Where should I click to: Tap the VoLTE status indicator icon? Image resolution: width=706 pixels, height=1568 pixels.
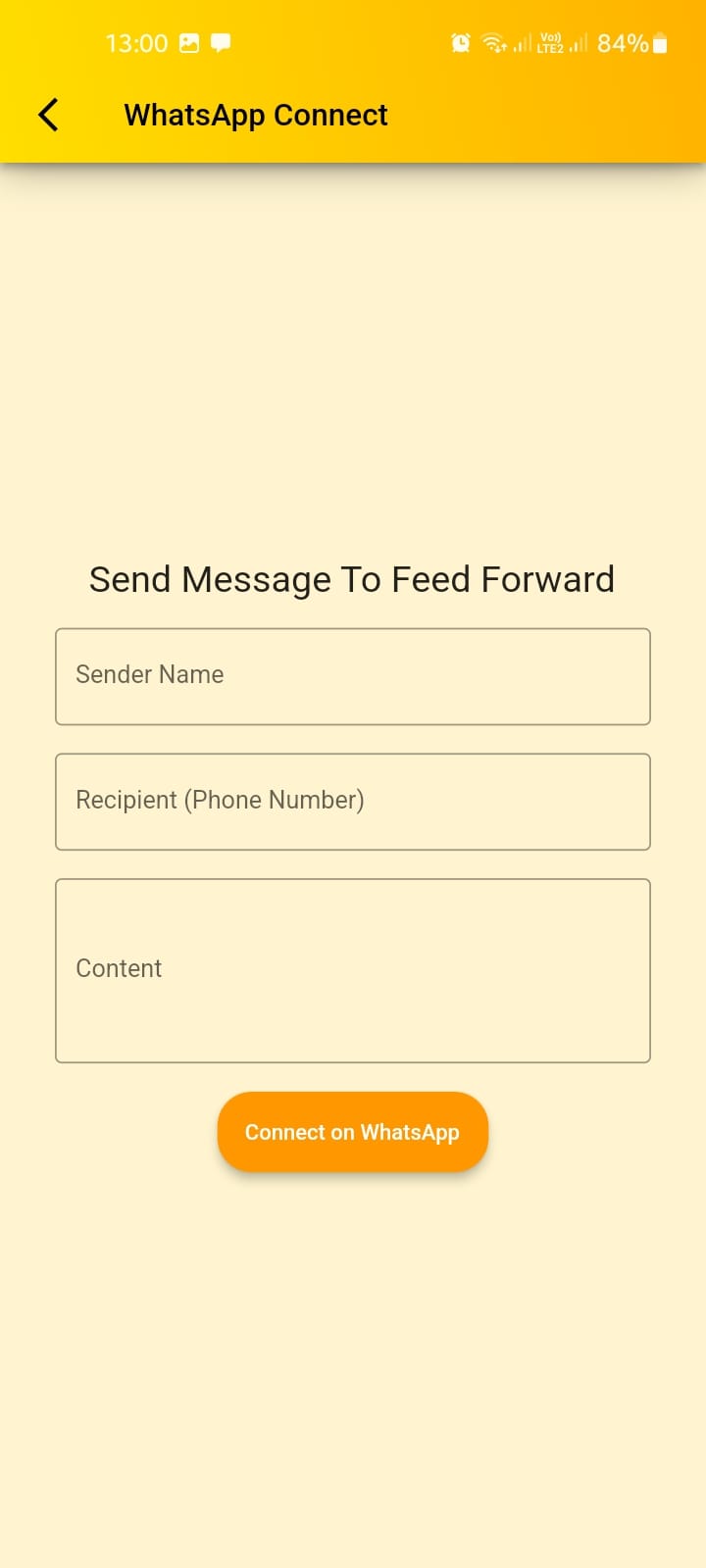click(x=548, y=37)
